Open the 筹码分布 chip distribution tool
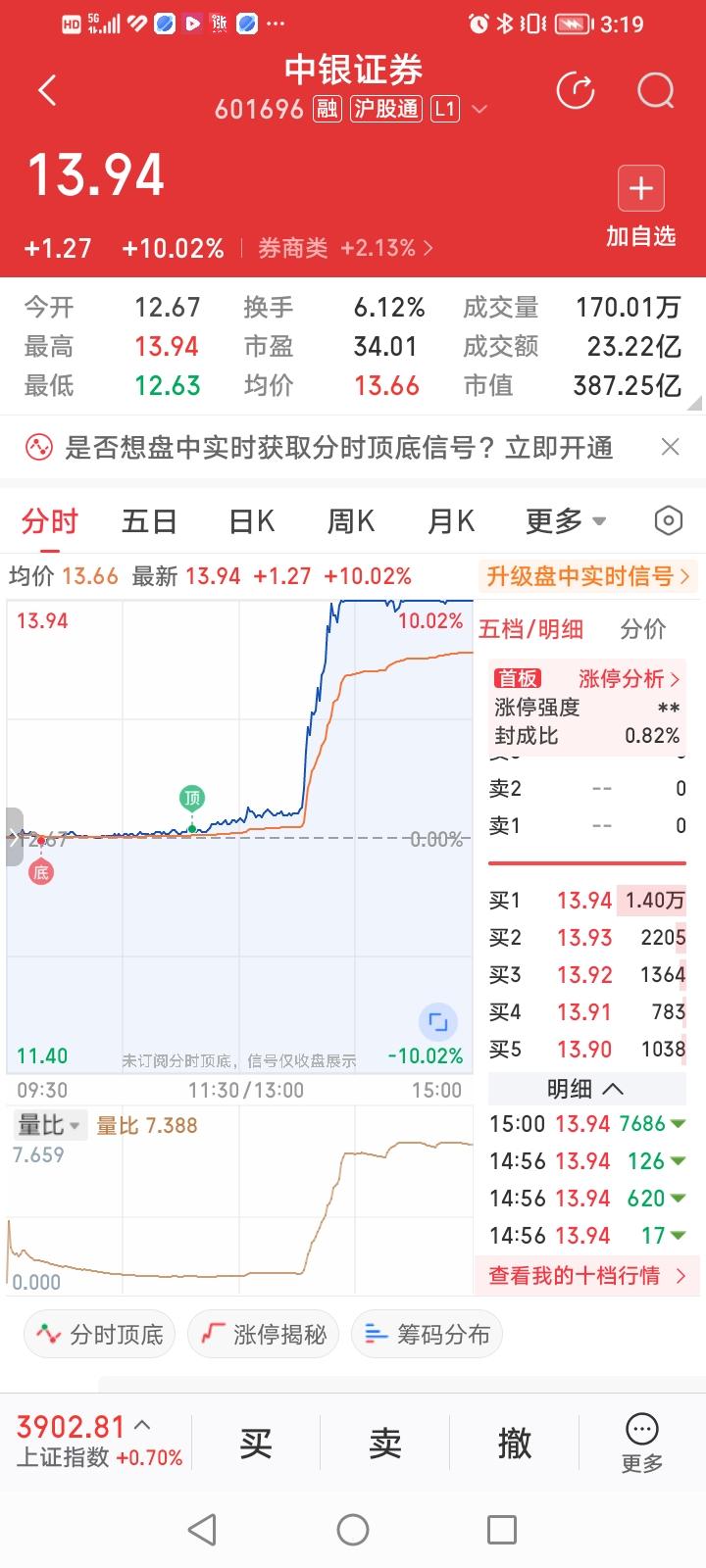 (x=427, y=1334)
